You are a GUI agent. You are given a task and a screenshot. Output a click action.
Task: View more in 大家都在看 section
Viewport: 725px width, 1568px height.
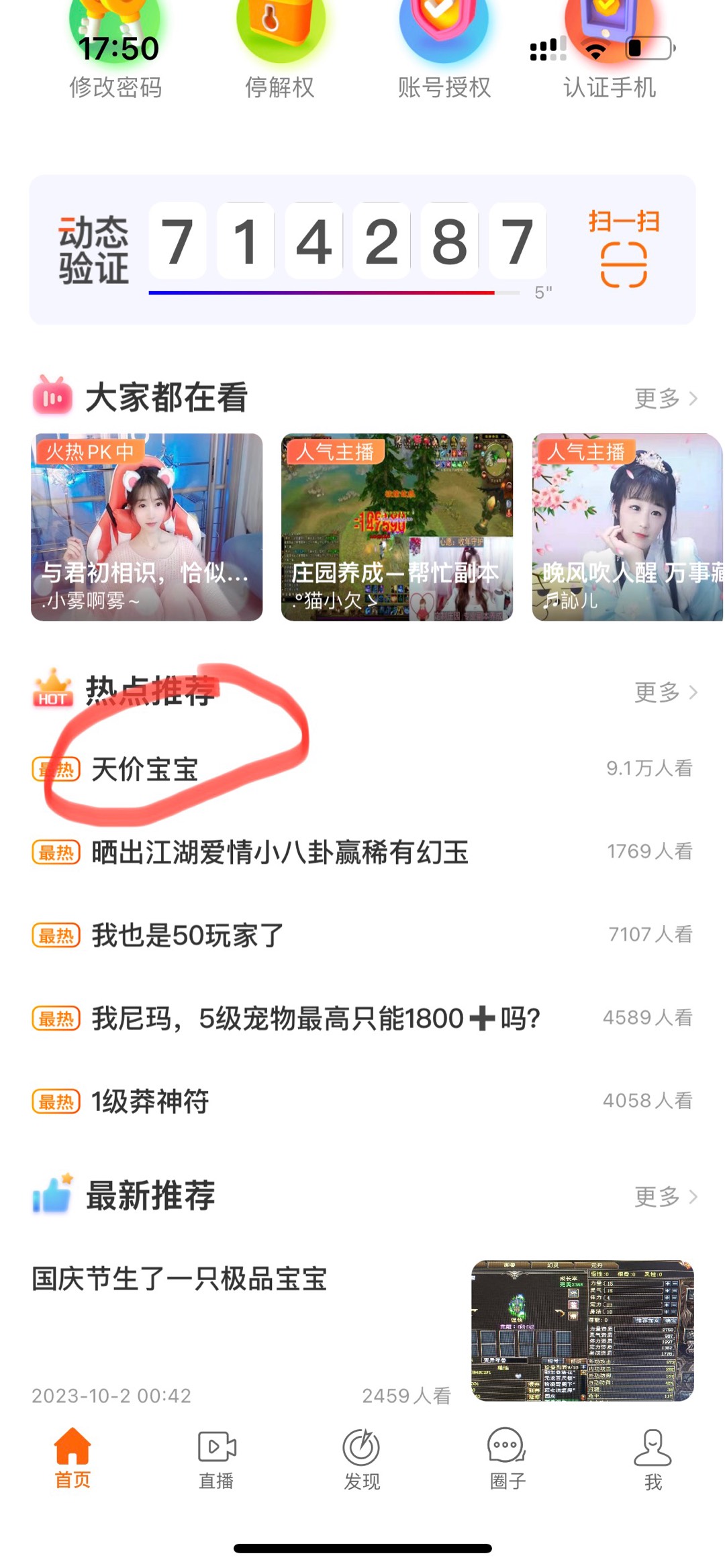(x=665, y=399)
